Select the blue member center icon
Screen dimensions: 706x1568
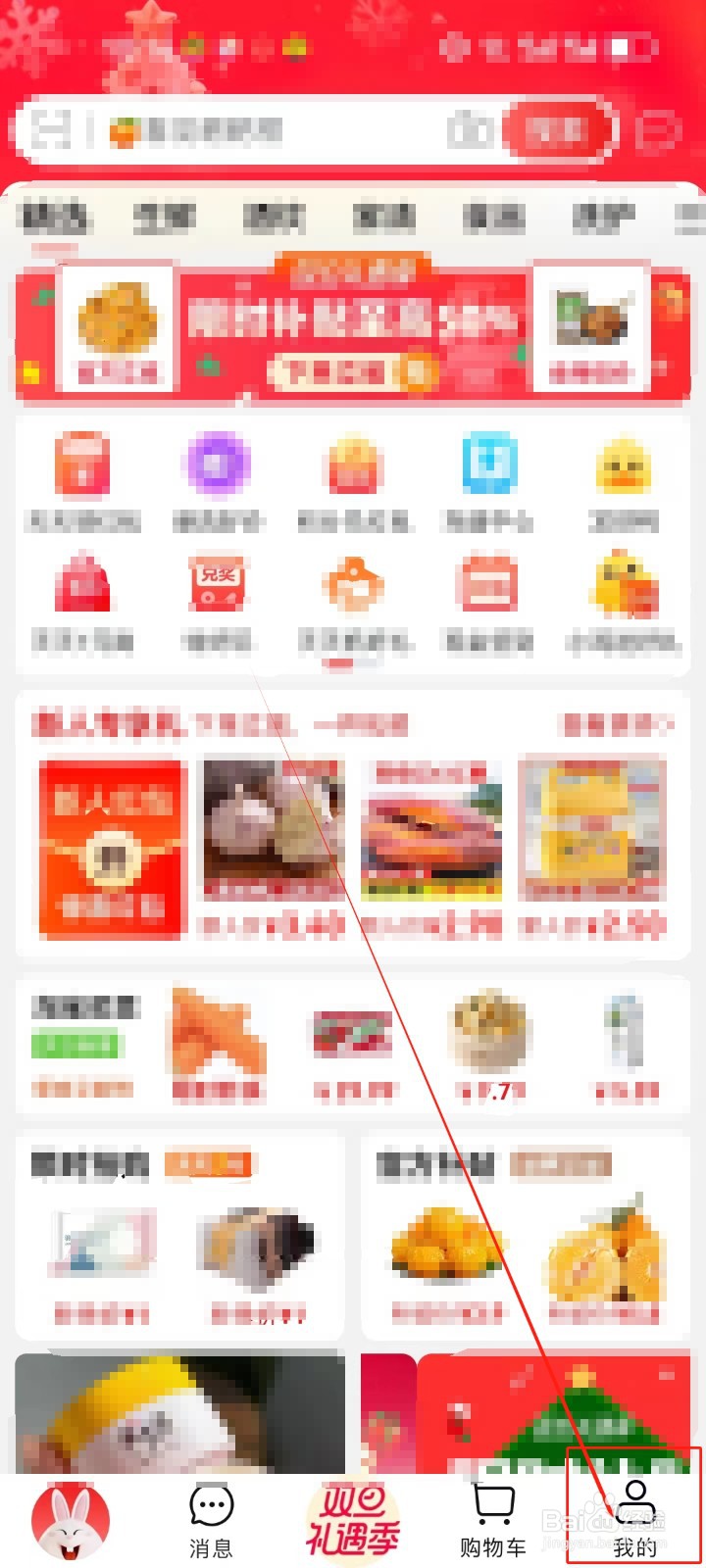coord(487,464)
